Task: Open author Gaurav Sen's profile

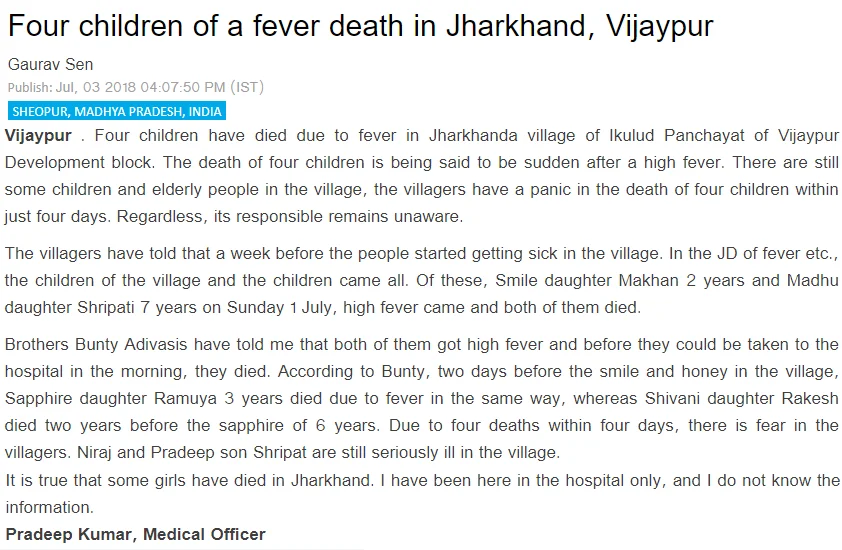Action: (50, 64)
